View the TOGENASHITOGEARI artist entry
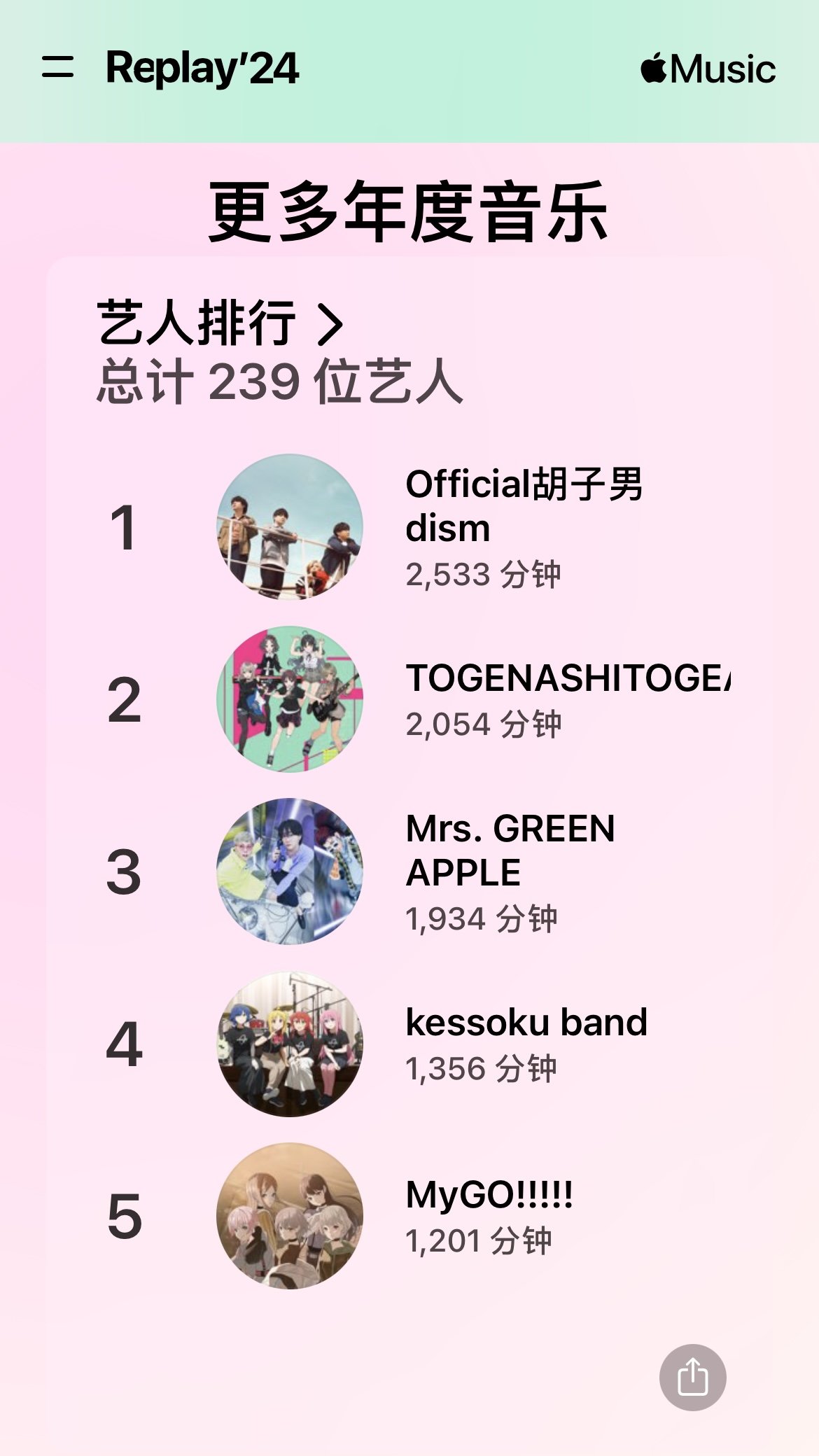This screenshot has height=1456, width=819. click(567, 678)
